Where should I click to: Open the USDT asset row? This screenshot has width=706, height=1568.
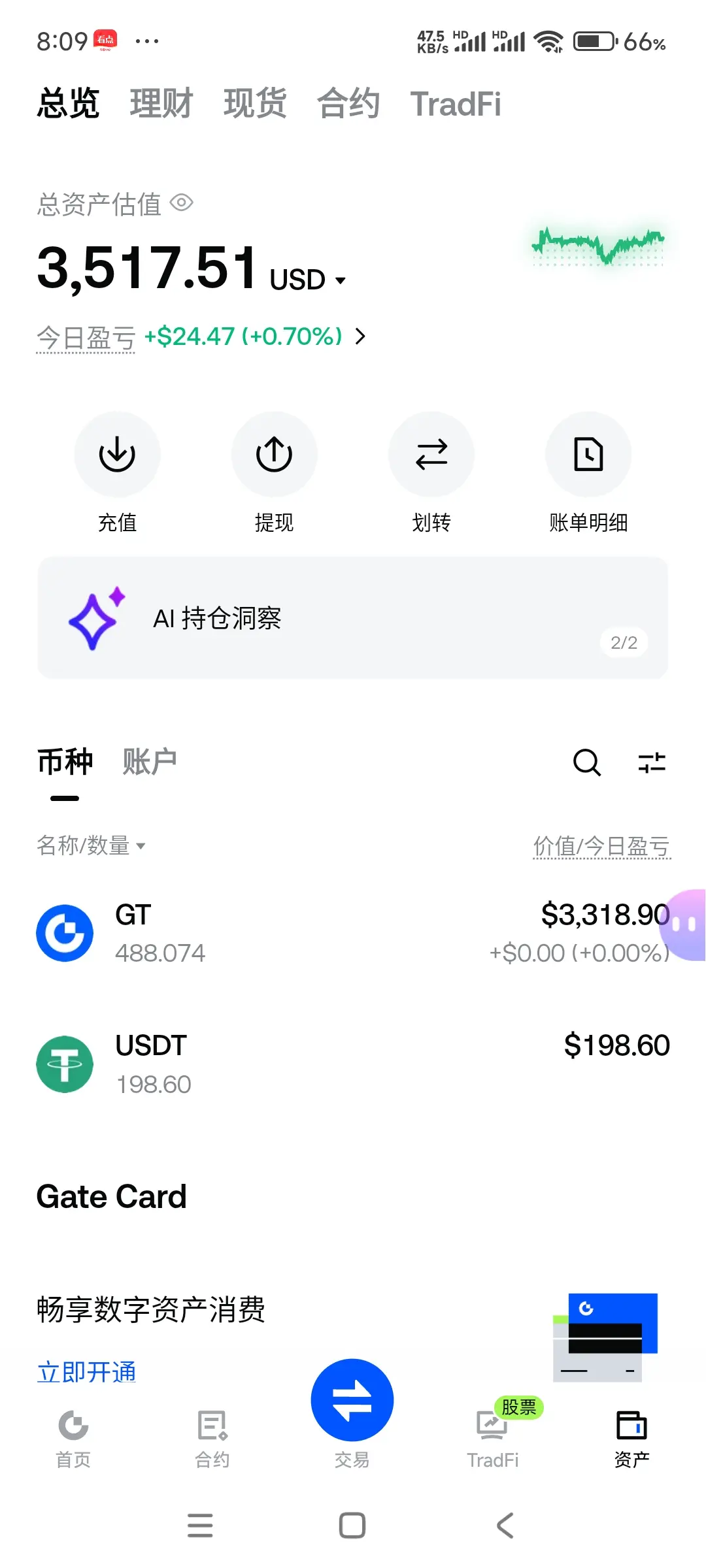(353, 1064)
